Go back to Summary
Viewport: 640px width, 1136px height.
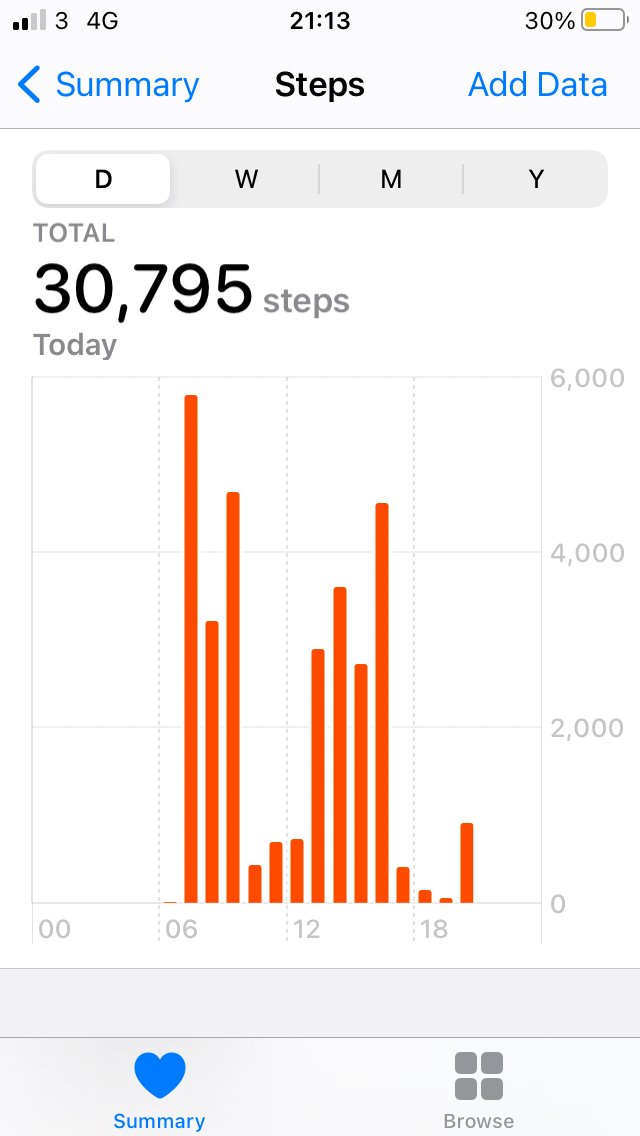108,85
